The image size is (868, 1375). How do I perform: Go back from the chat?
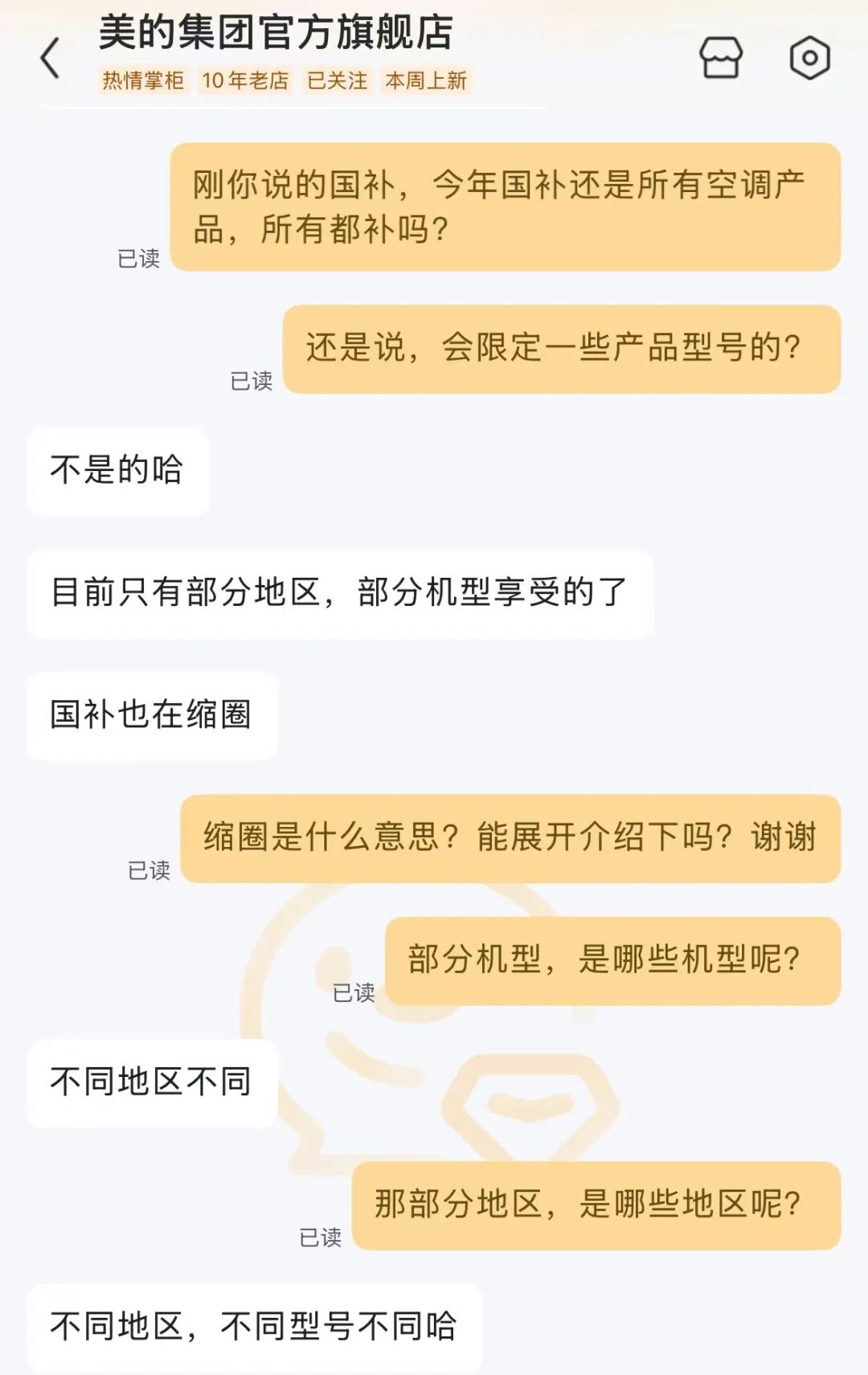pyautogui.click(x=50, y=58)
